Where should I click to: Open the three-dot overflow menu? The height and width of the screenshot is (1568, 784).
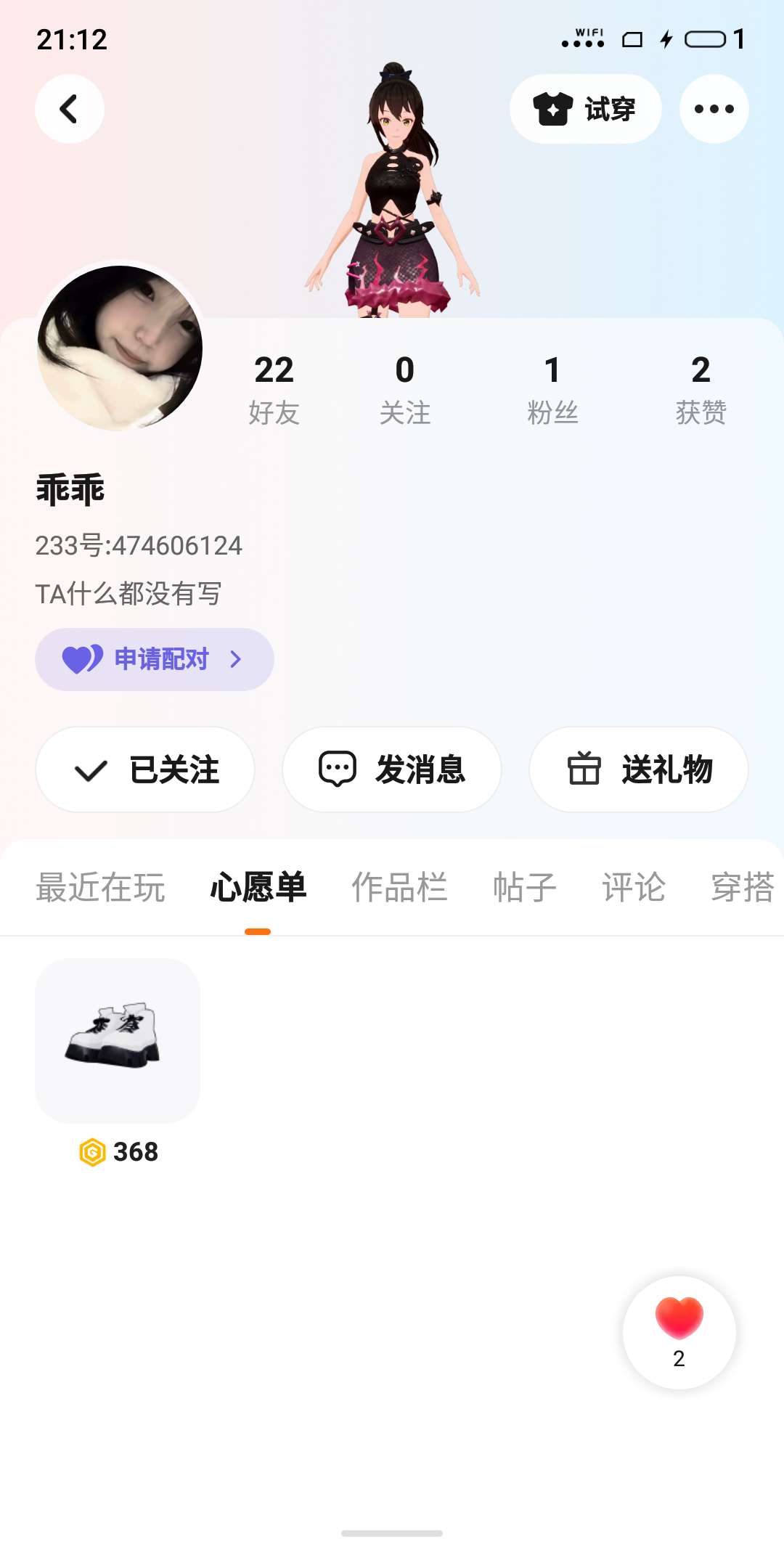(714, 109)
